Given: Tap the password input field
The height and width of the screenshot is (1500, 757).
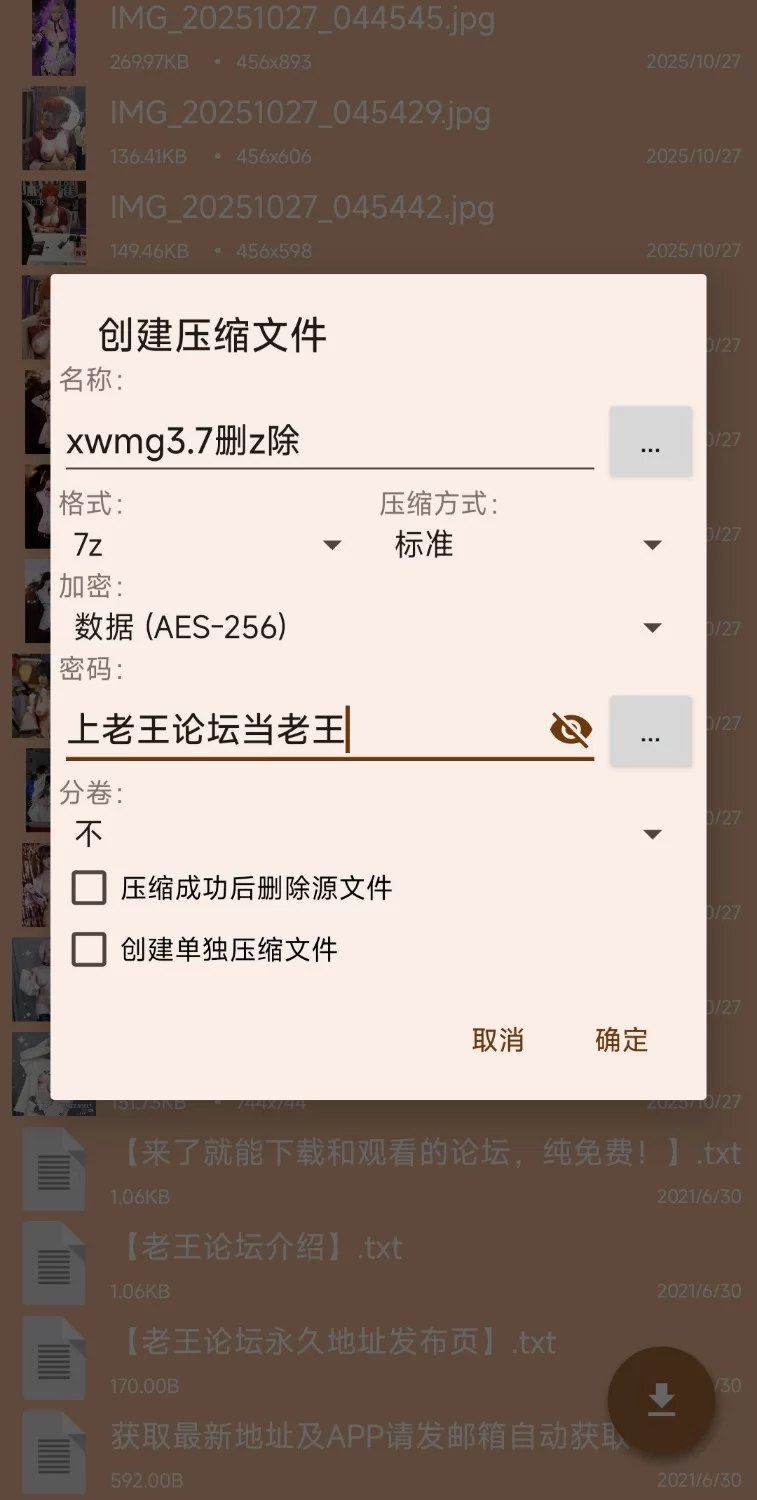Looking at the screenshot, I should (300, 731).
